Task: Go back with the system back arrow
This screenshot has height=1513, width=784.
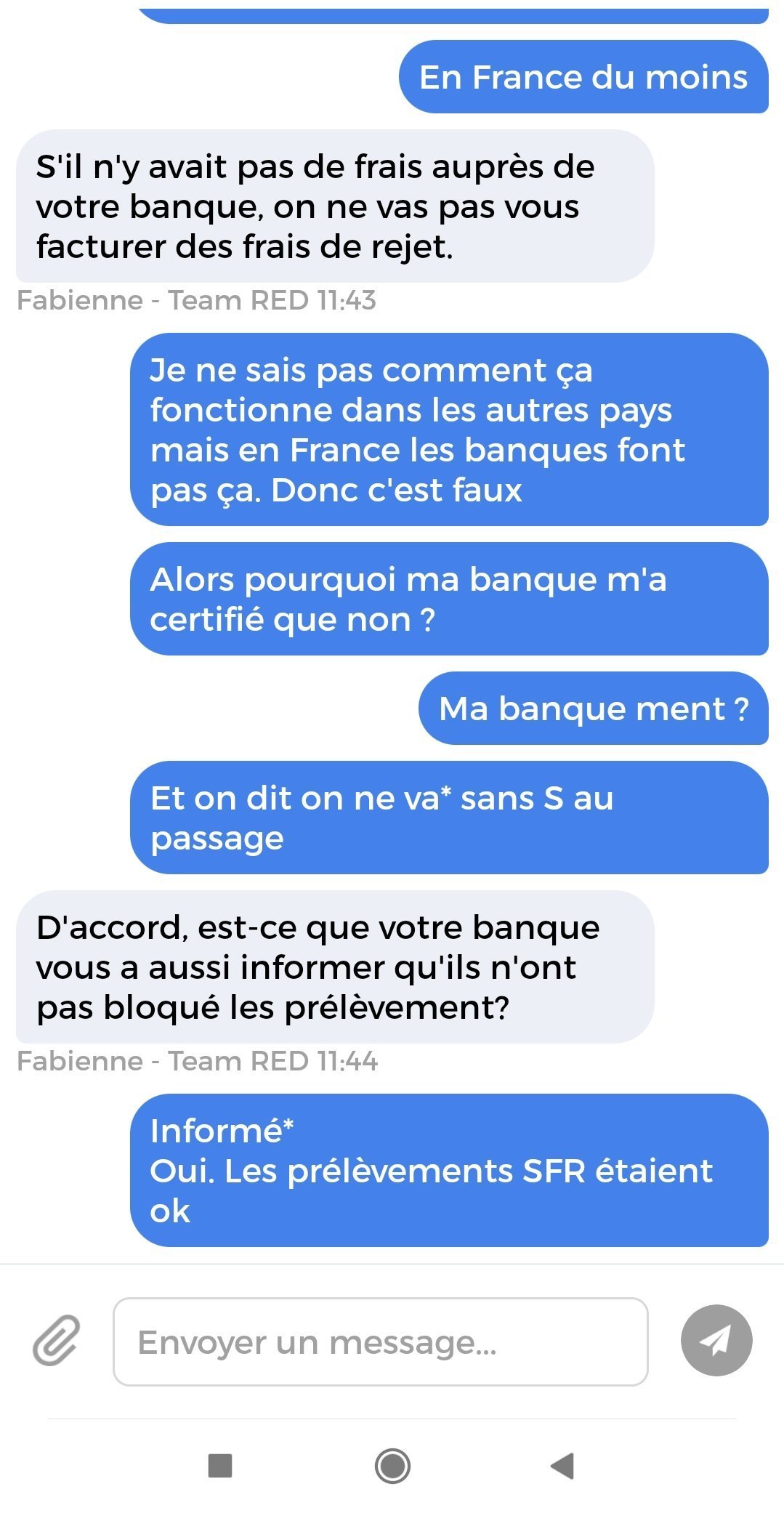Action: pyautogui.click(x=563, y=1466)
